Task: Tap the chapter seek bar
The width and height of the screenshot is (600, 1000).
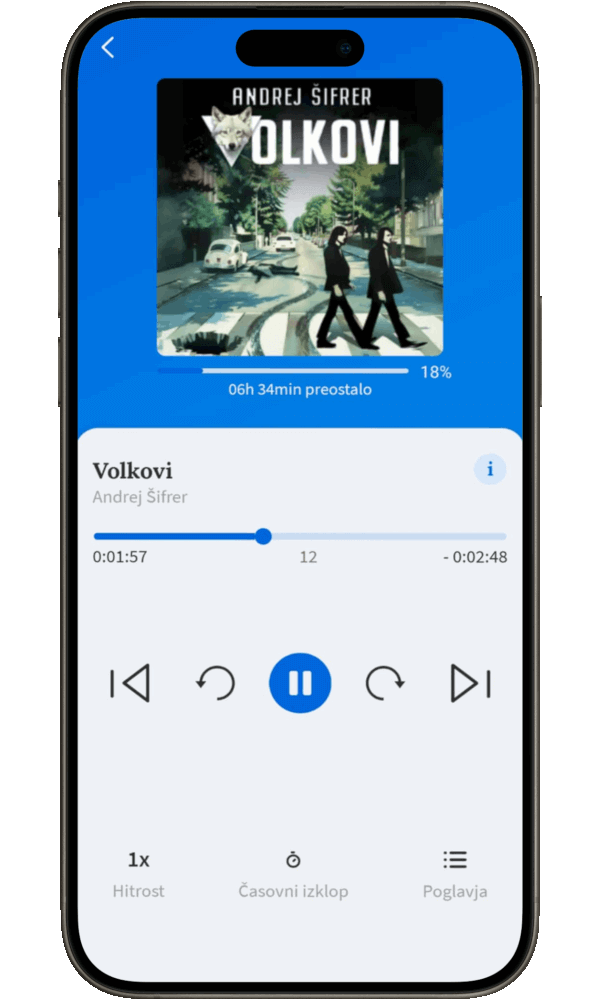Action: tap(300, 537)
